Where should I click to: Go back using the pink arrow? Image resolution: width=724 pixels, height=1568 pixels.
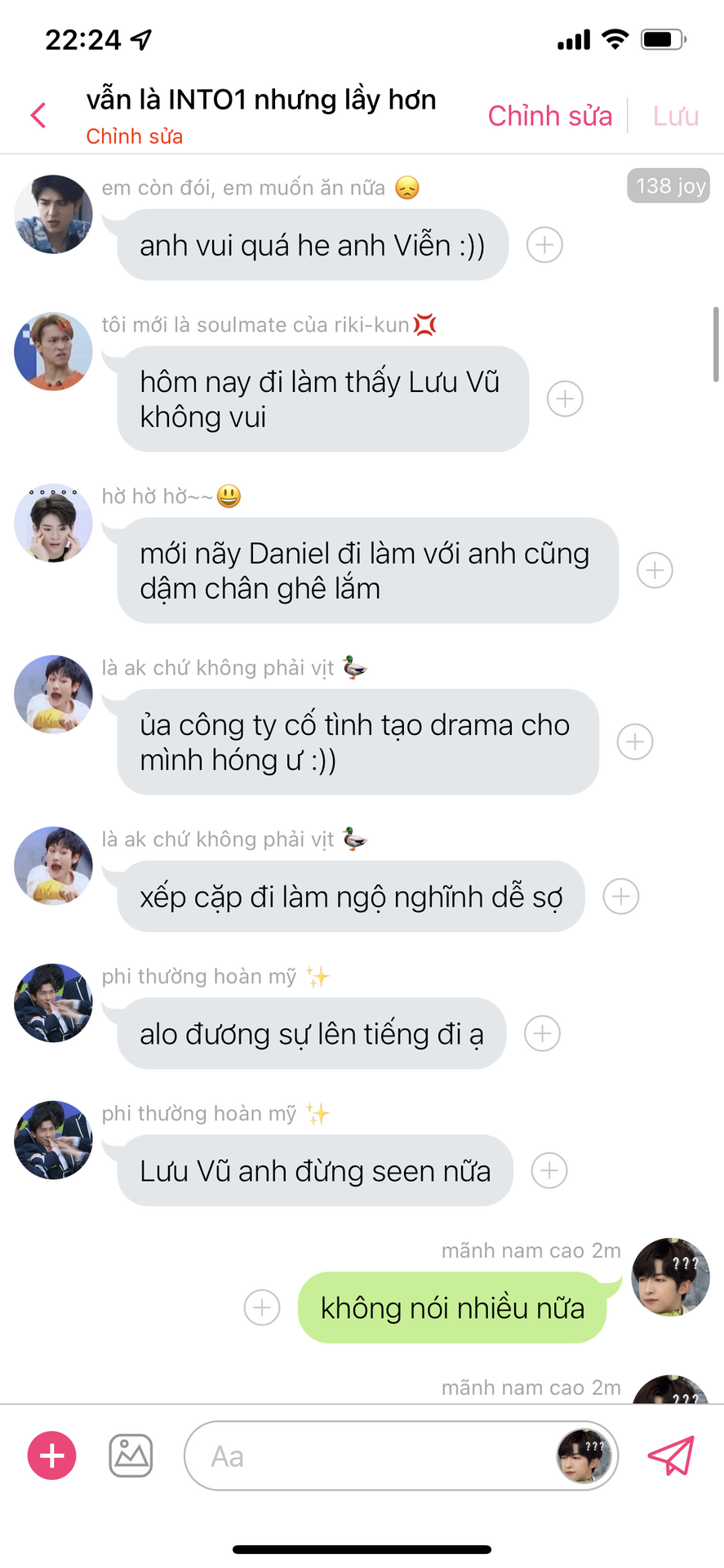38,115
